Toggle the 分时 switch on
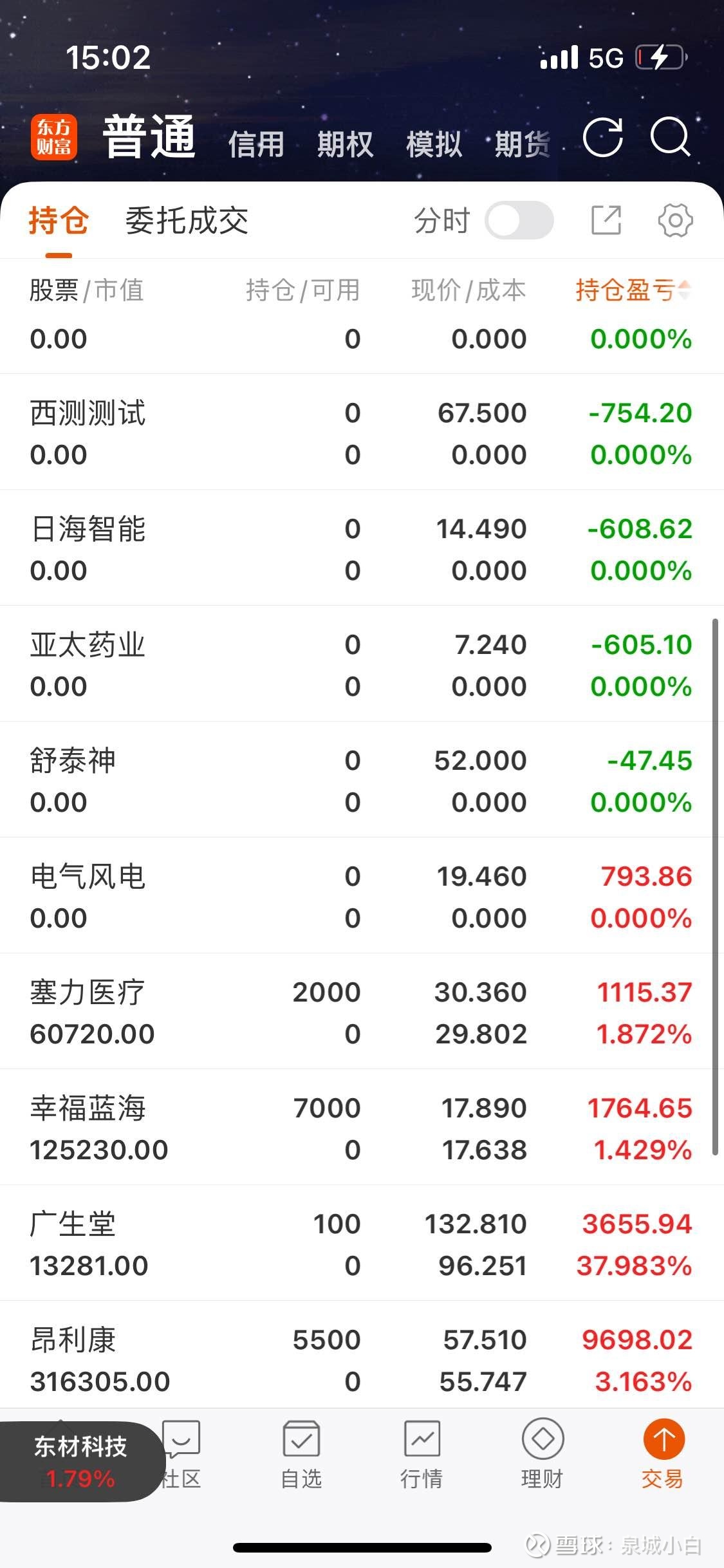The width and height of the screenshot is (724, 1568). tap(519, 221)
